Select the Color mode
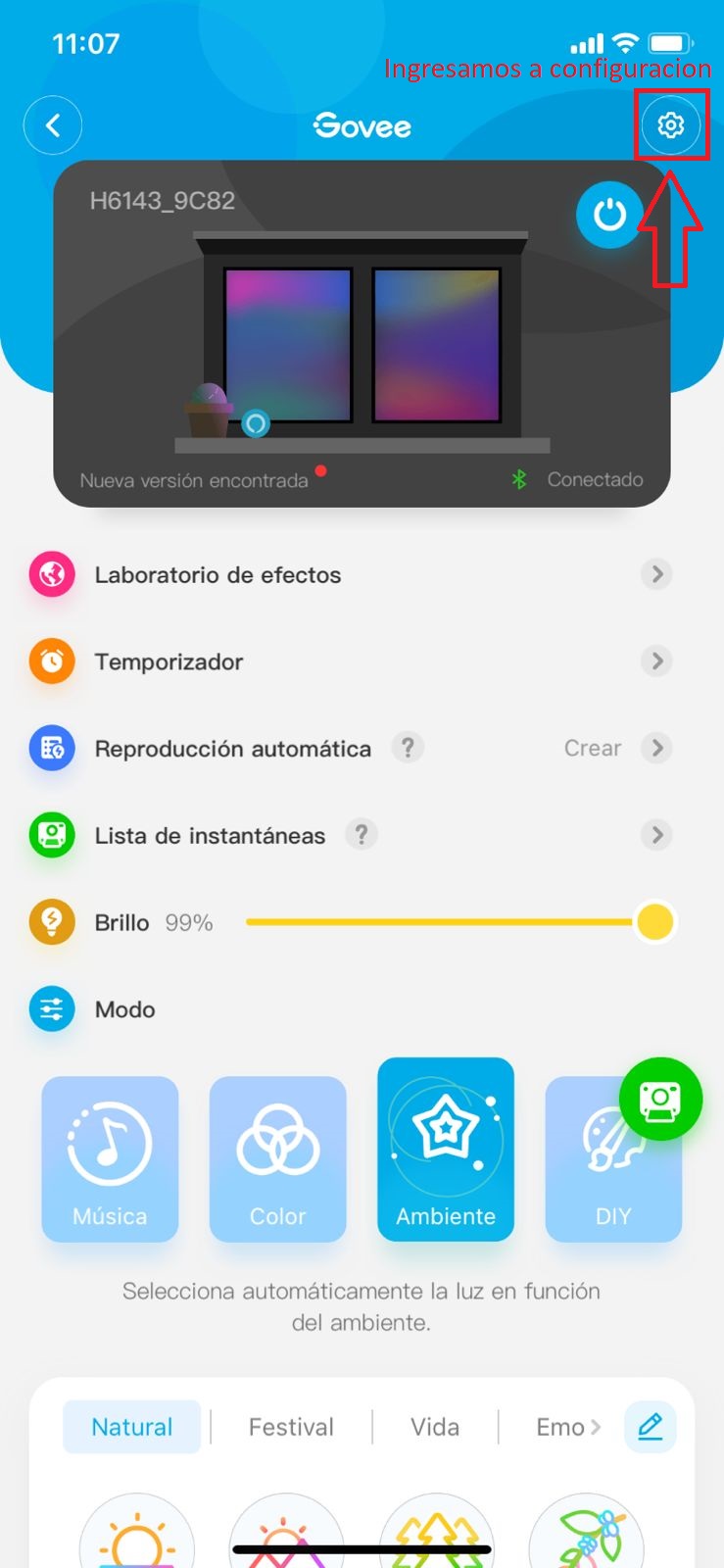 point(278,1159)
